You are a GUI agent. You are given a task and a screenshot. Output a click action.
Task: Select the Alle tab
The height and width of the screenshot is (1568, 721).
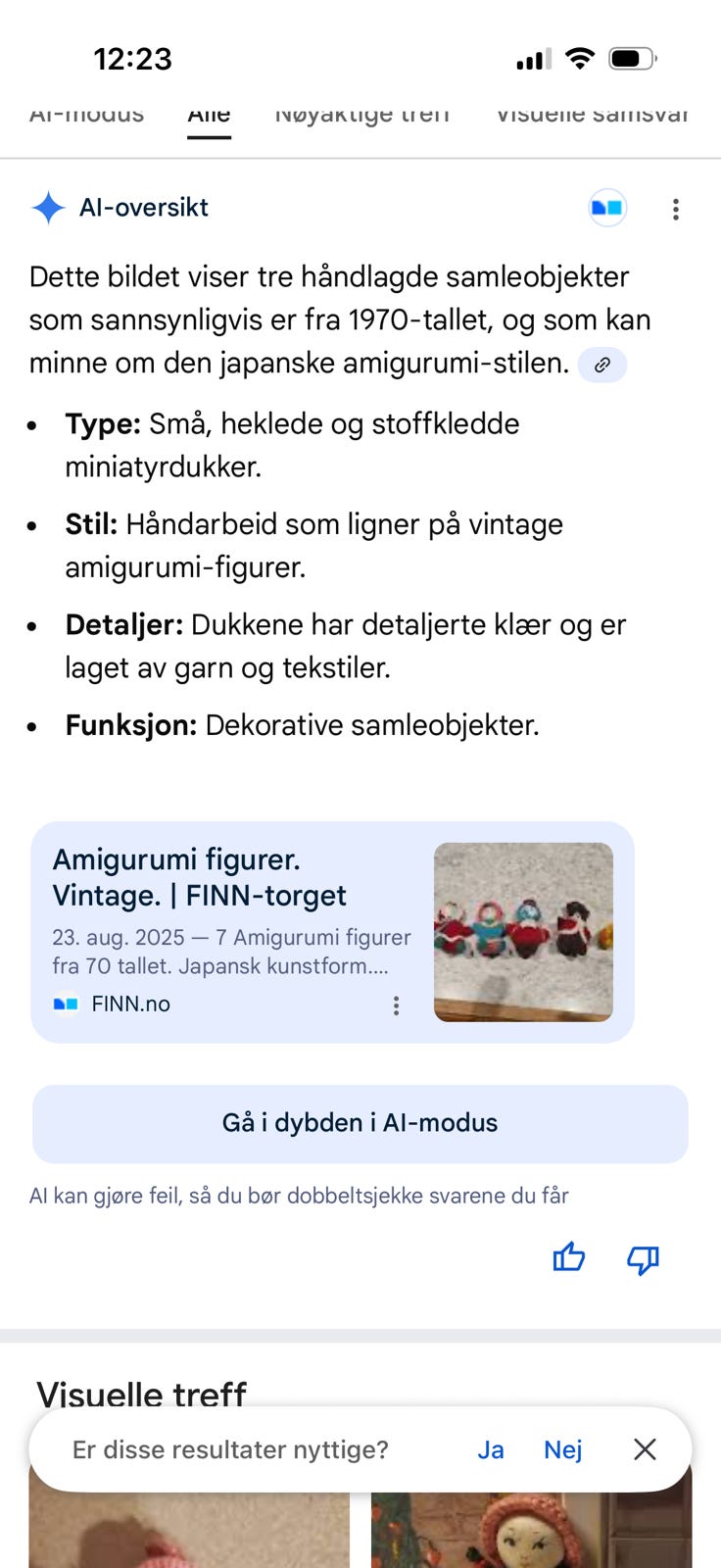(209, 114)
